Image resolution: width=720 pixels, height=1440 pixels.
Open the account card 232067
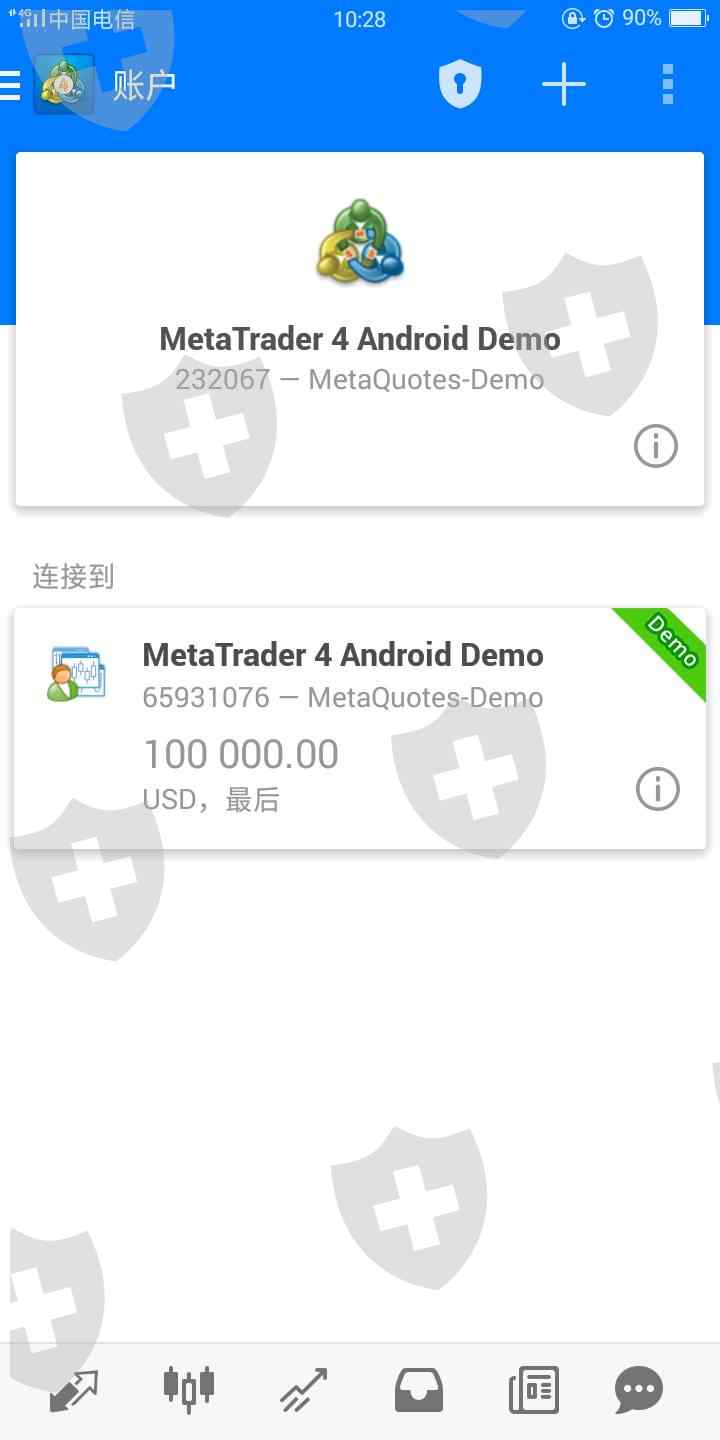(360, 330)
